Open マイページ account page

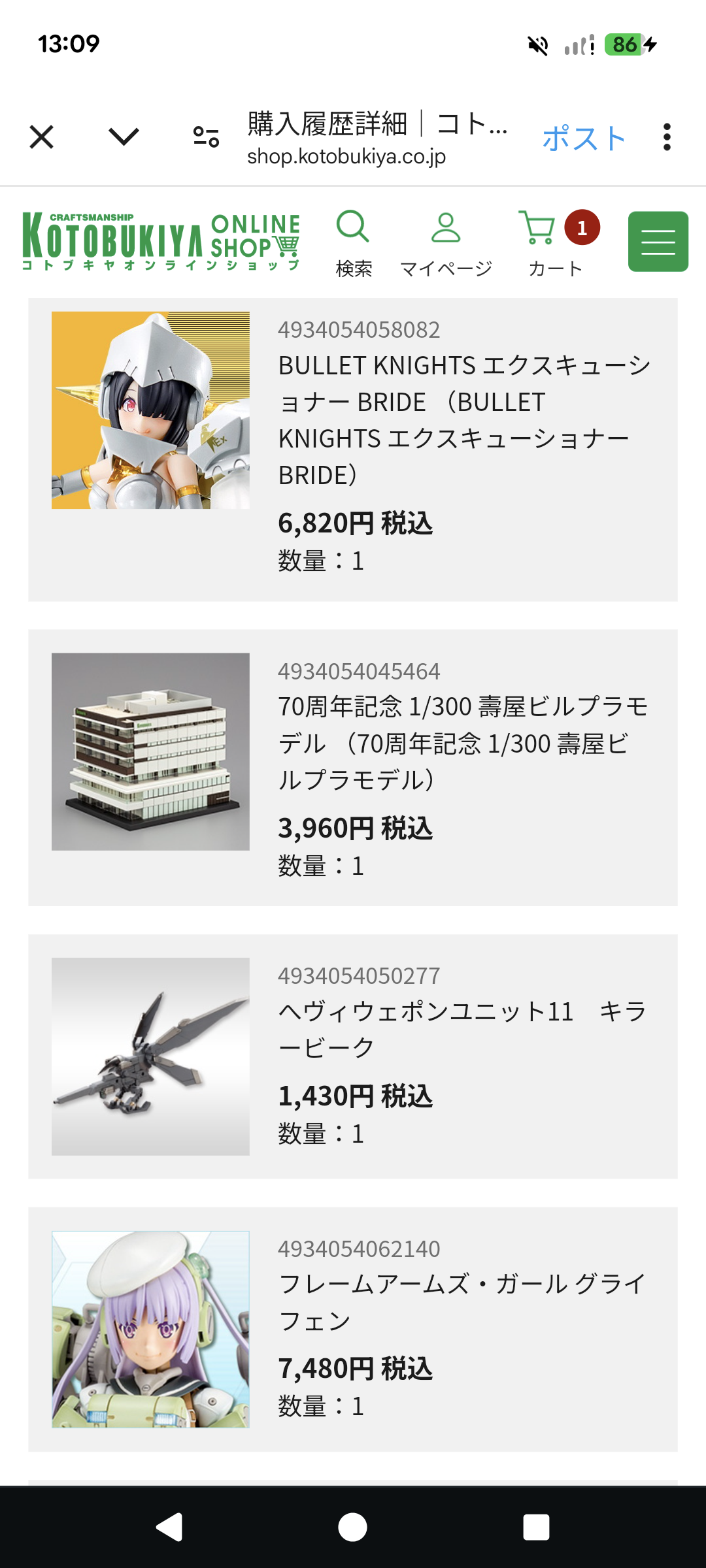point(446,241)
